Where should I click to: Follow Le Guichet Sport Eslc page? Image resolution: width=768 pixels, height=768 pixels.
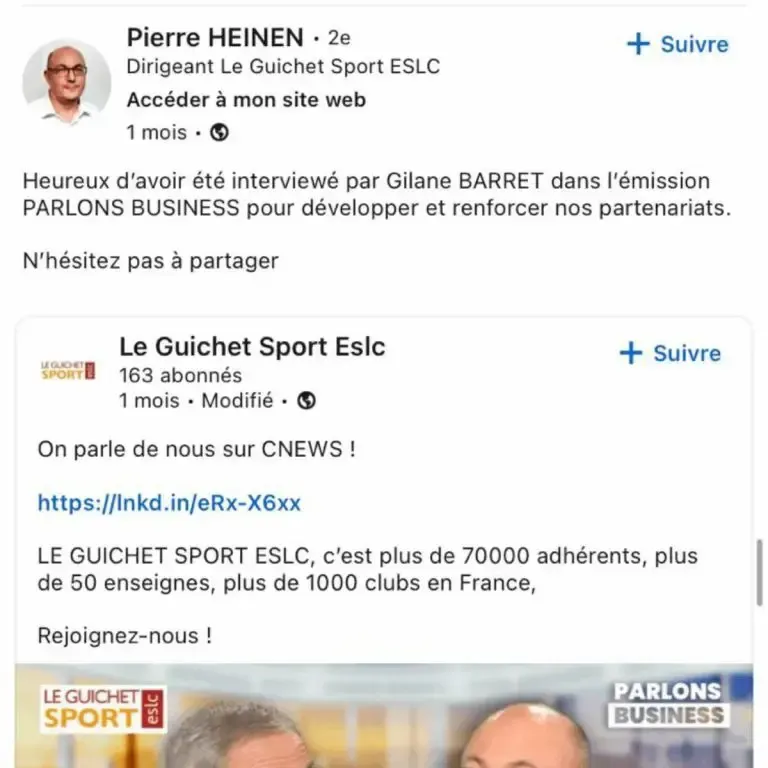[x=670, y=353]
